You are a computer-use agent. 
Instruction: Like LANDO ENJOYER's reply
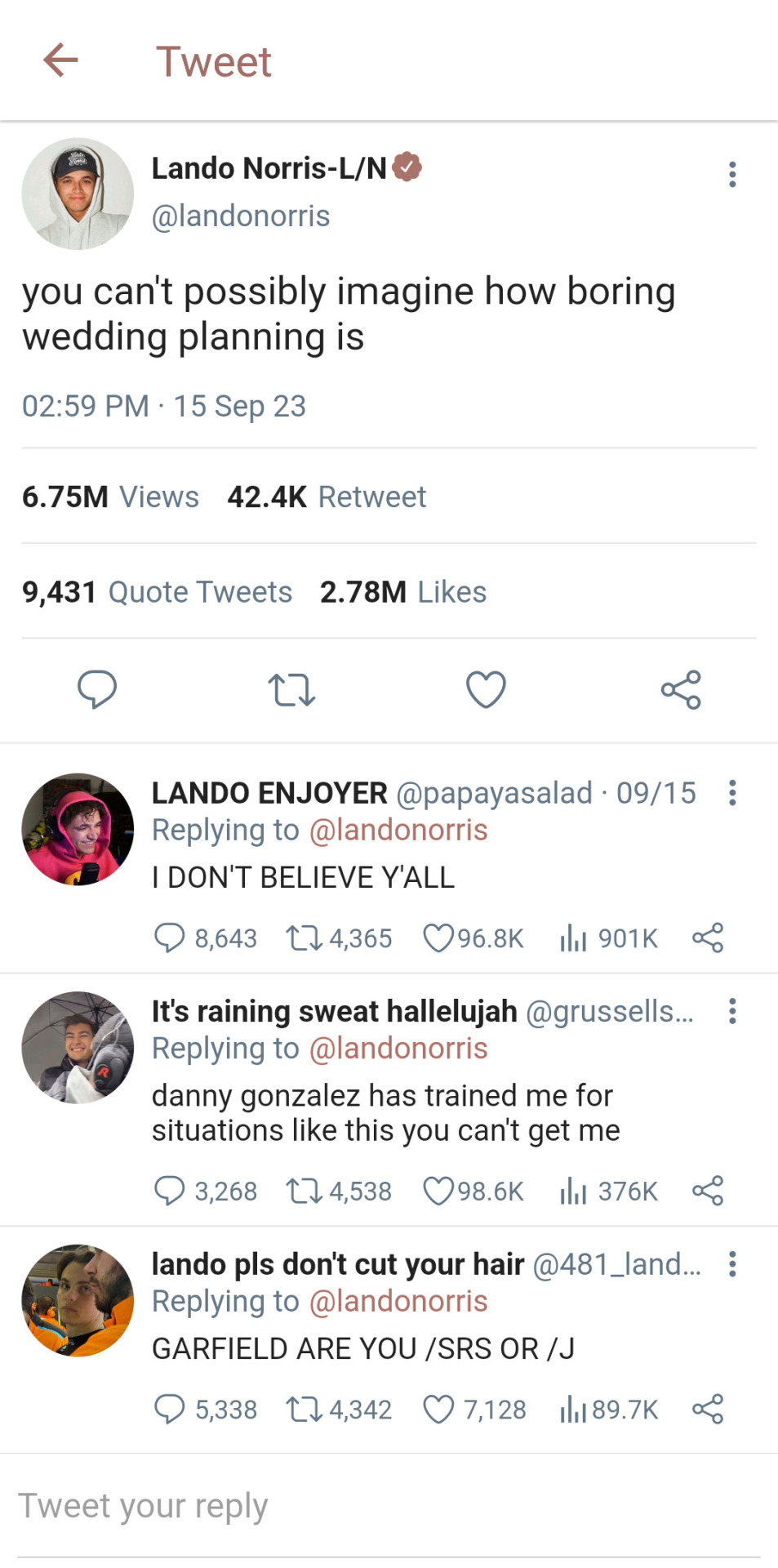pyautogui.click(x=438, y=938)
